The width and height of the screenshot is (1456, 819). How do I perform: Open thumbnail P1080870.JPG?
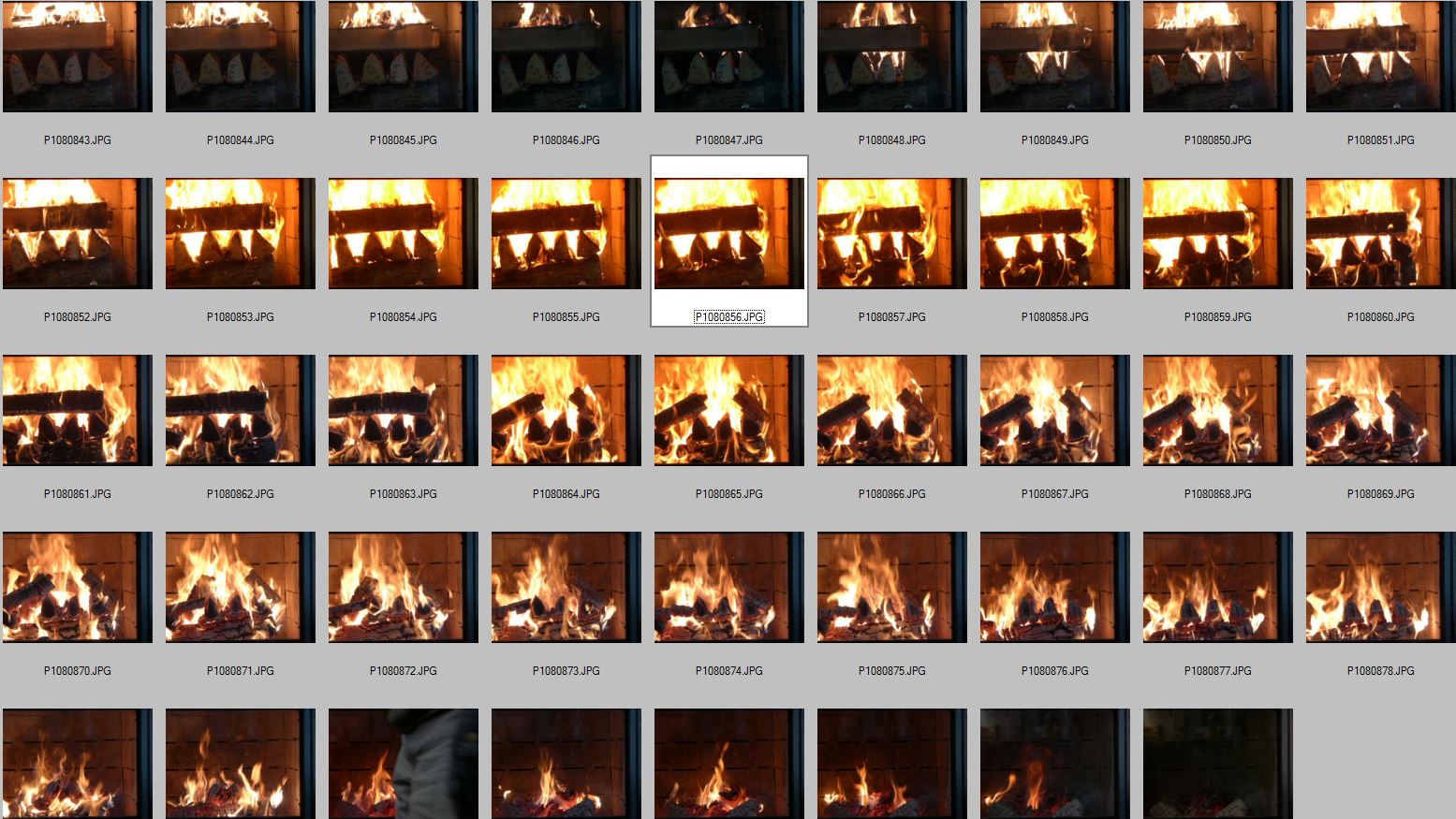[77, 587]
